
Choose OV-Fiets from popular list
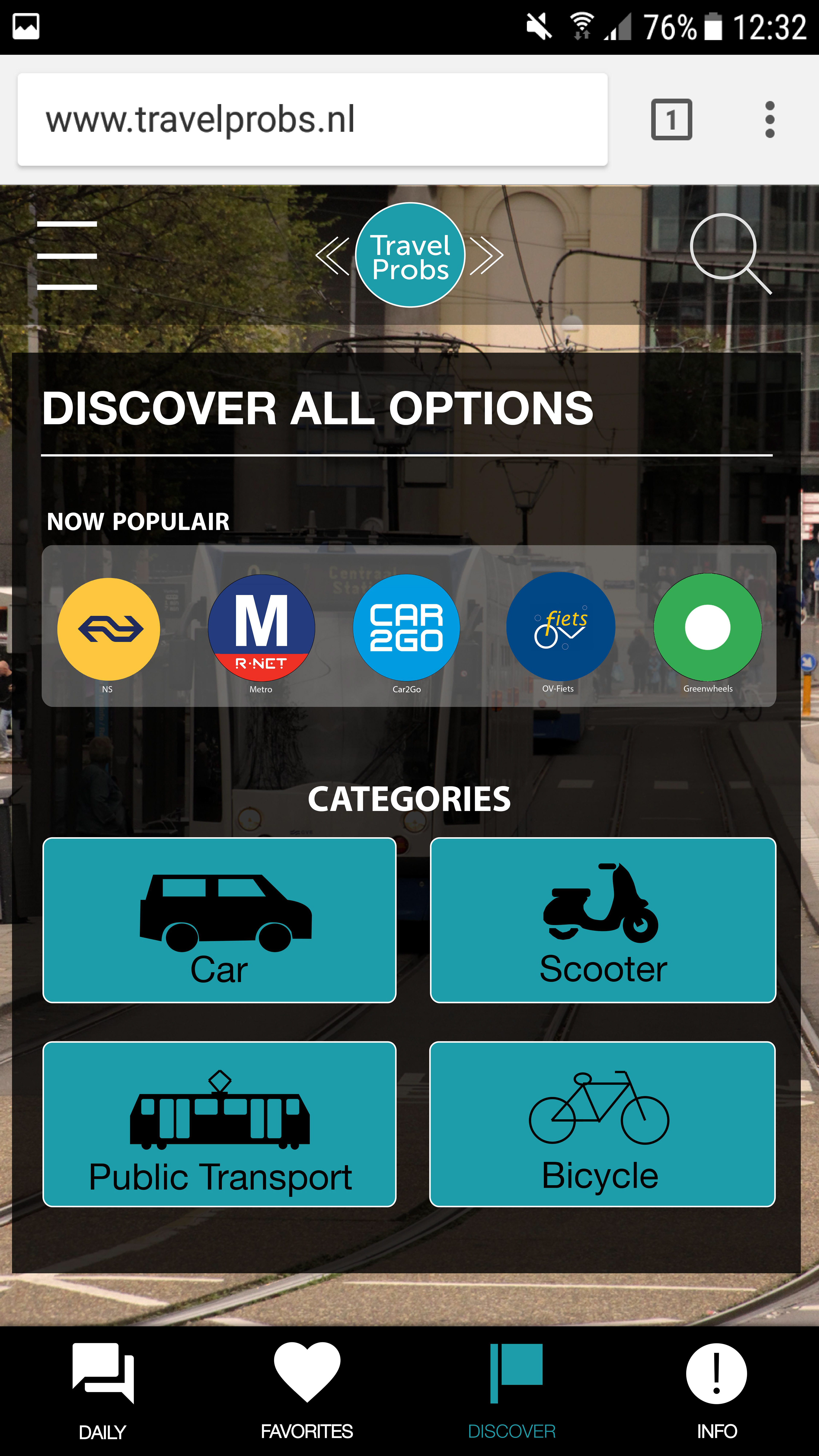click(x=560, y=627)
